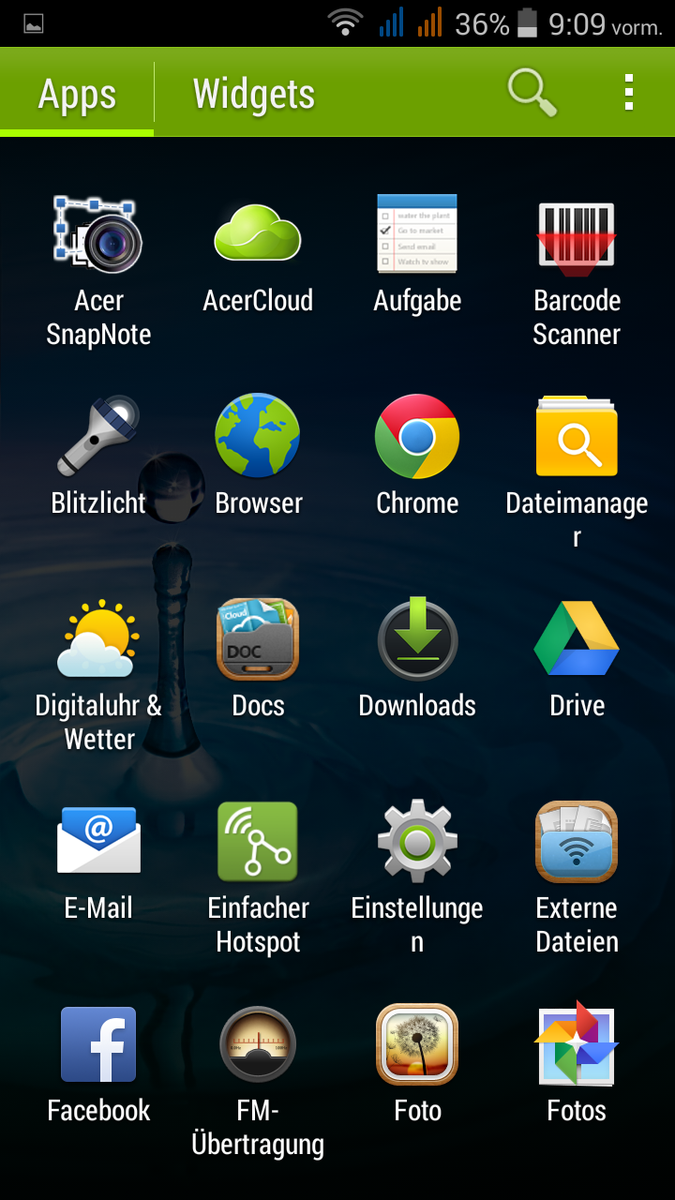675x1200 pixels.
Task: Select the Apps tab
Action: pyautogui.click(x=77, y=95)
